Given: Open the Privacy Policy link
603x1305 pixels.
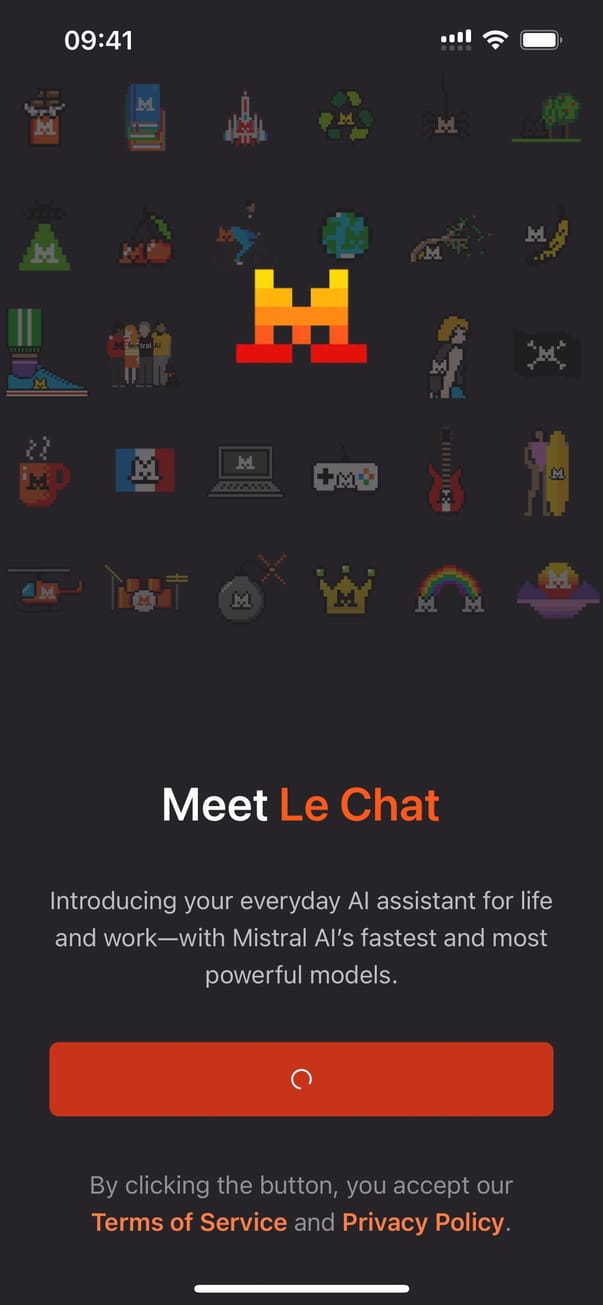Looking at the screenshot, I should pos(423,1222).
